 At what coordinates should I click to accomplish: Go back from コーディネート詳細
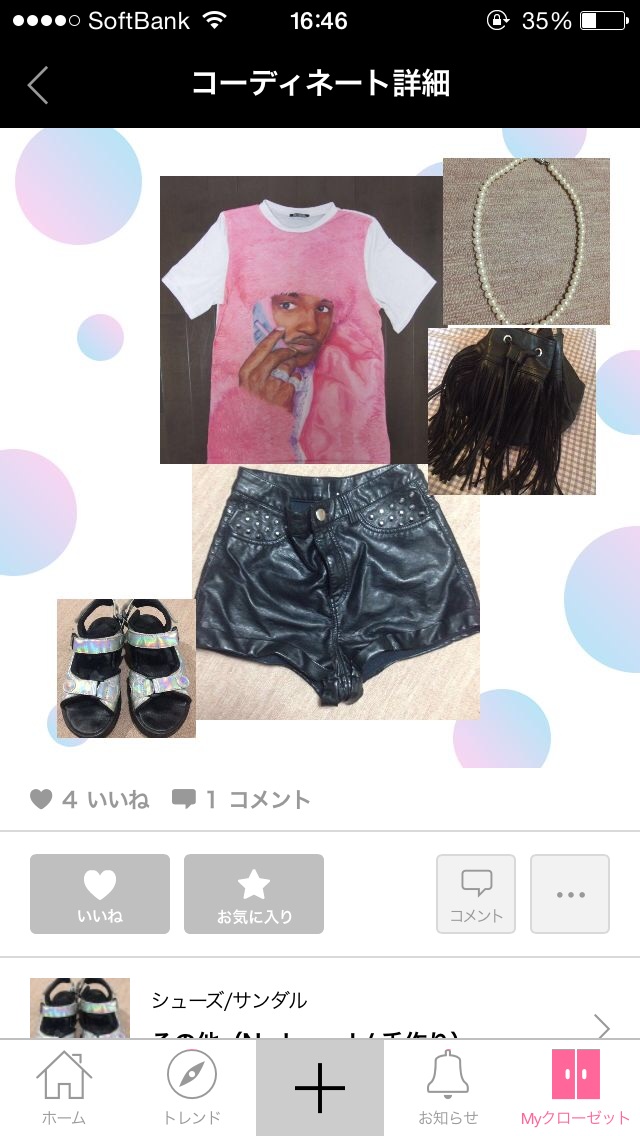(38, 85)
